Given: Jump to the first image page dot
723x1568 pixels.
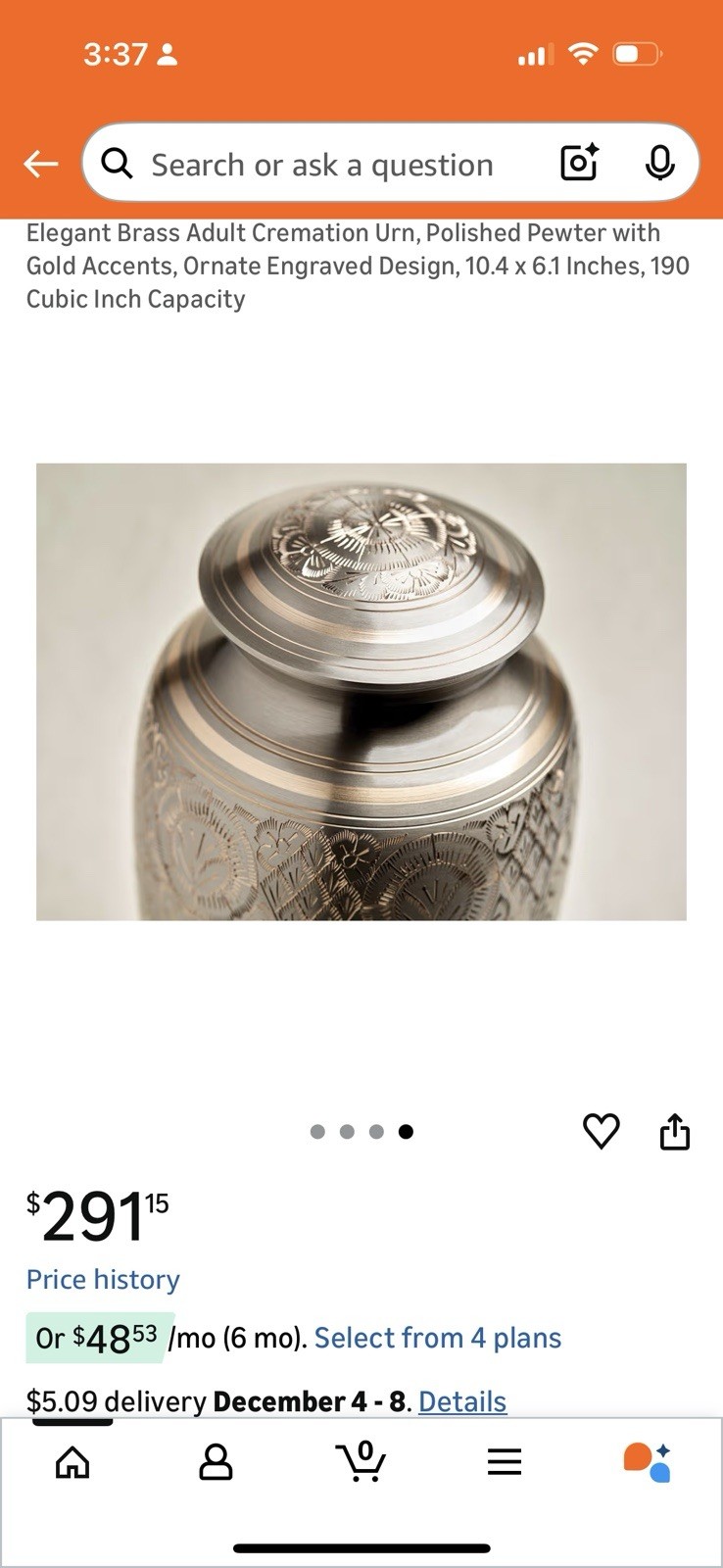Looking at the screenshot, I should click(317, 1132).
